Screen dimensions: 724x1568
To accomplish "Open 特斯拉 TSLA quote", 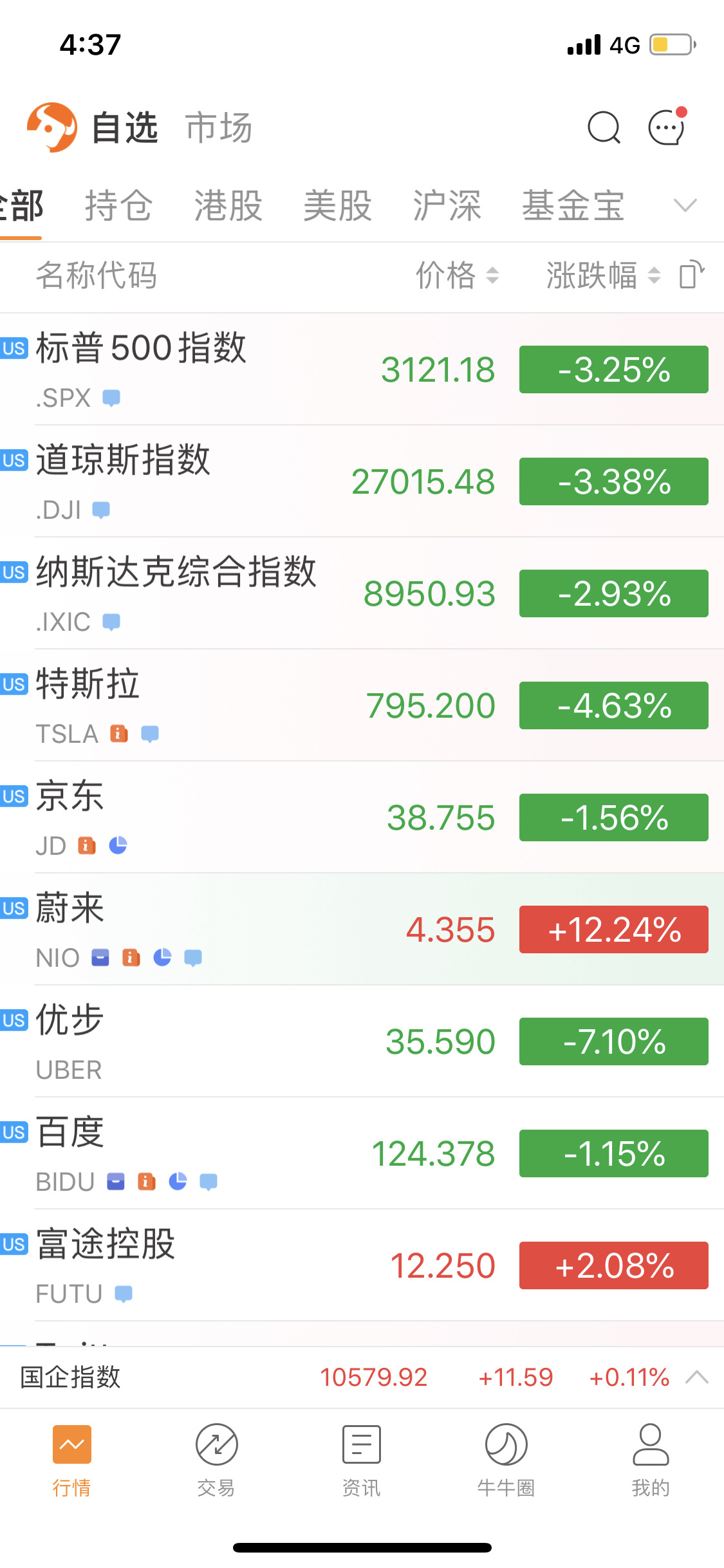I will tap(362, 705).
